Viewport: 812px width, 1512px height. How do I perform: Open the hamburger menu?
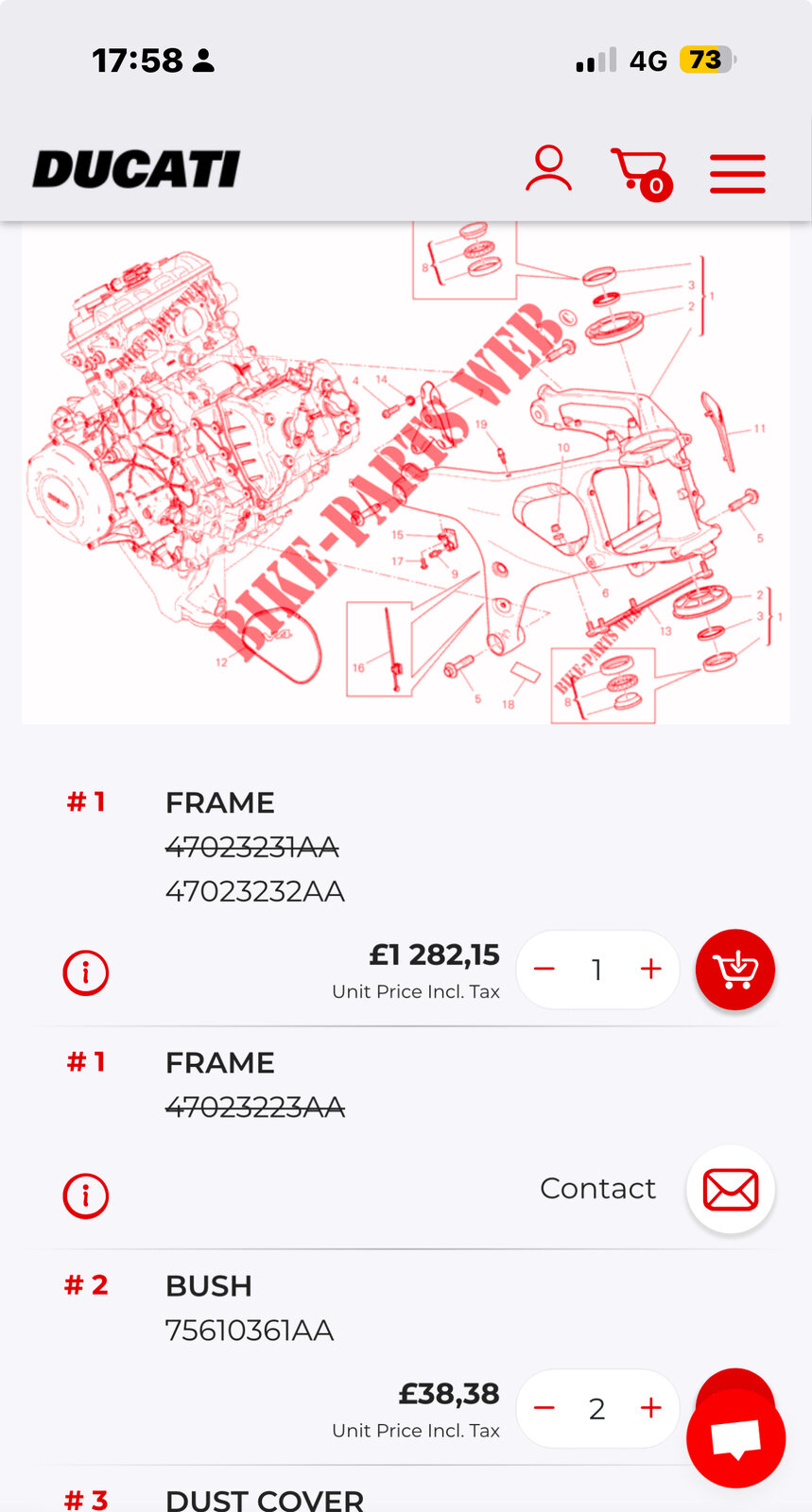[737, 174]
